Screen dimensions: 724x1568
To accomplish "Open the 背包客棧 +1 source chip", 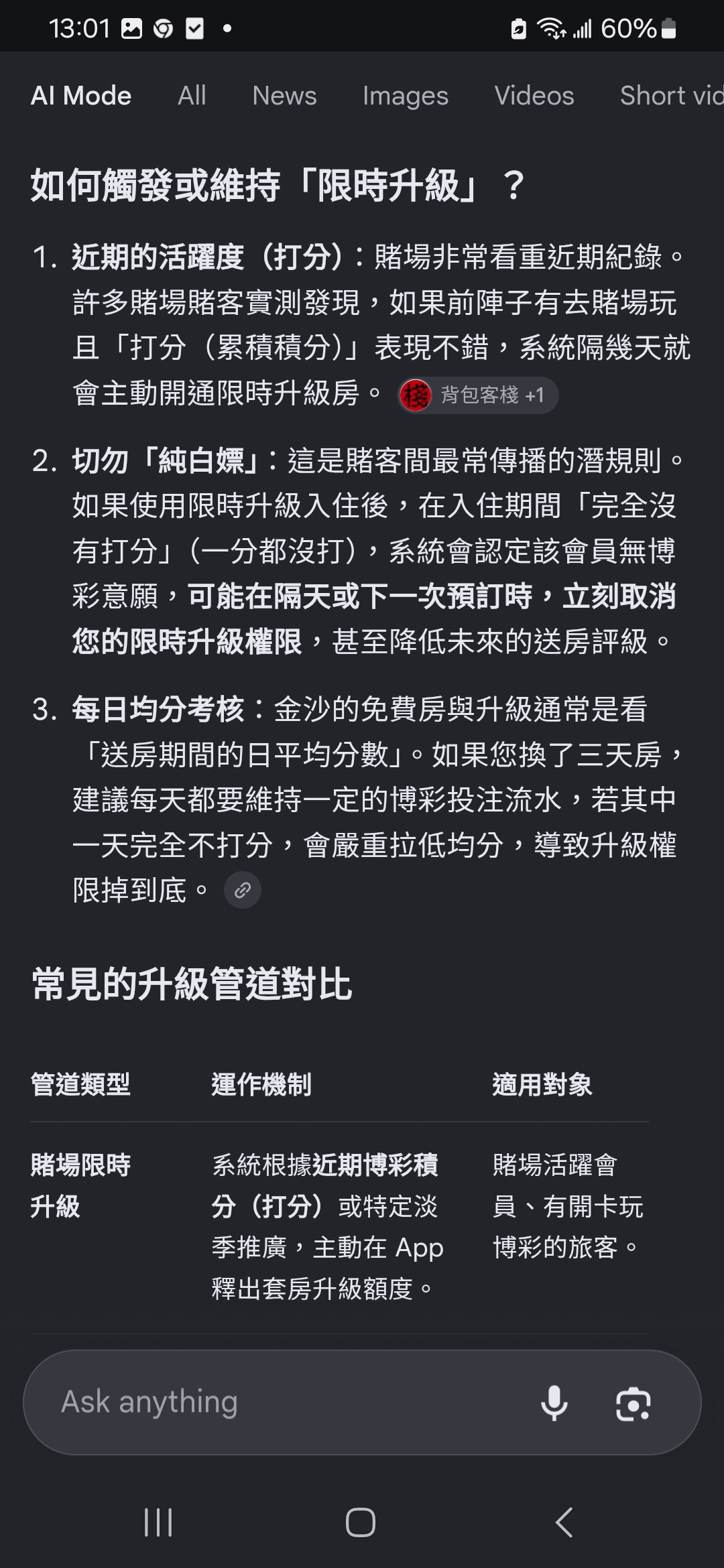I will coord(478,395).
